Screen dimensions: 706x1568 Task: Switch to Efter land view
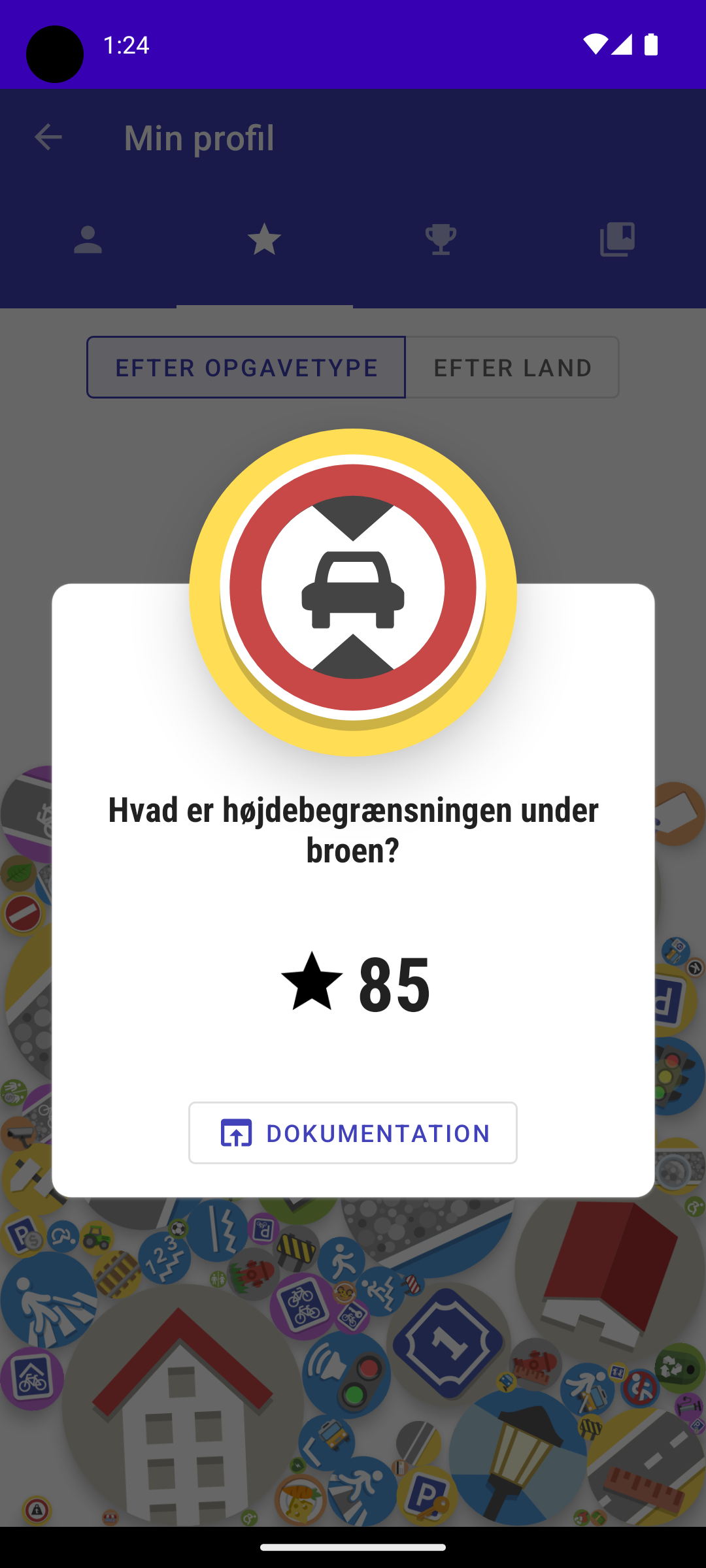click(x=513, y=367)
